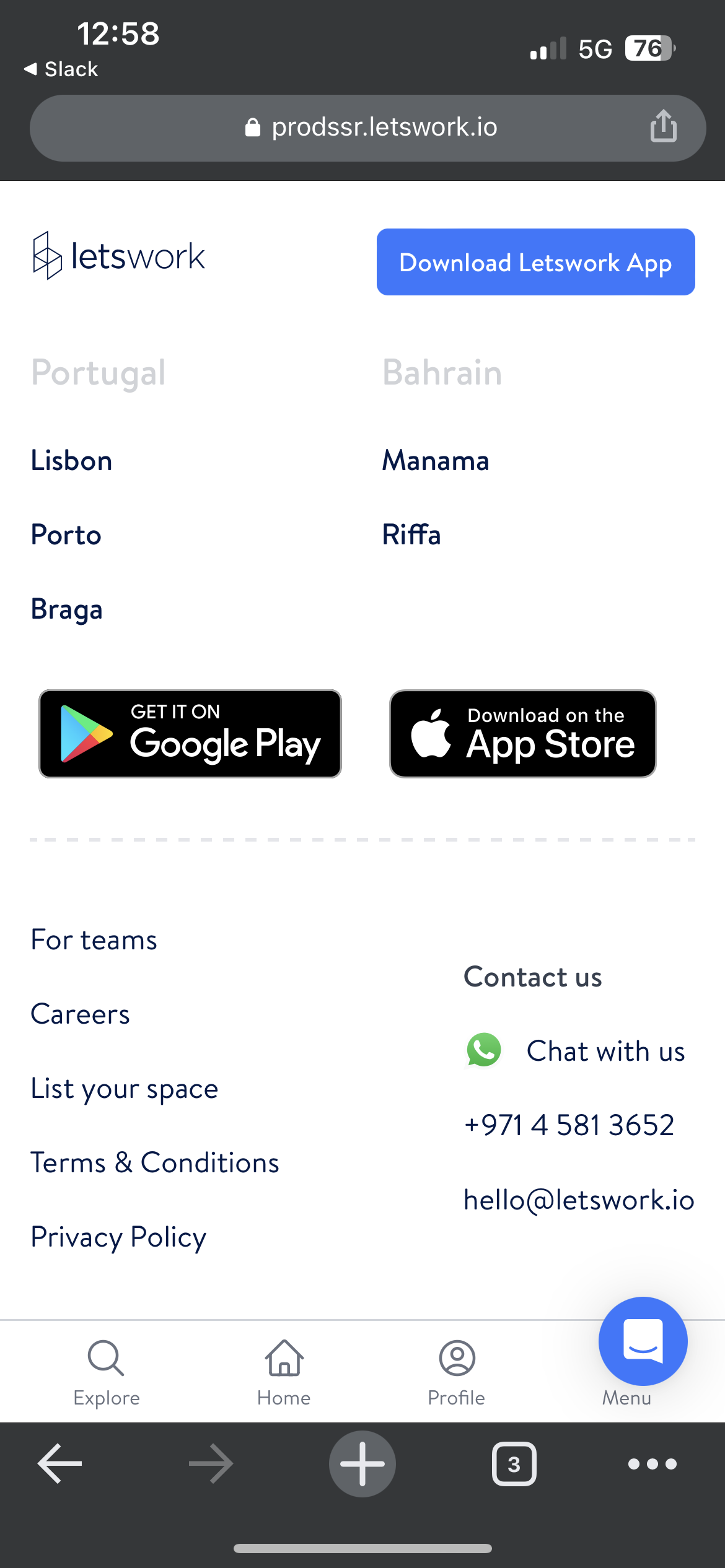Call the +971 4 581 3652 number
Image resolution: width=725 pixels, height=1568 pixels.
pos(569,1125)
